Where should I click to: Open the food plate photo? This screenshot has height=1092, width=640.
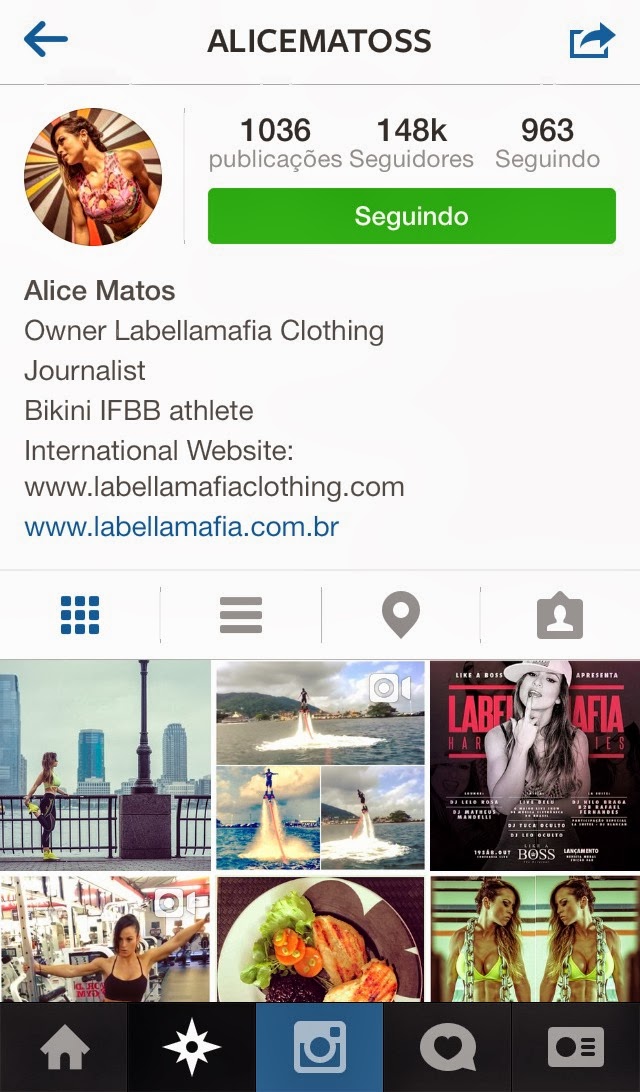click(x=320, y=938)
